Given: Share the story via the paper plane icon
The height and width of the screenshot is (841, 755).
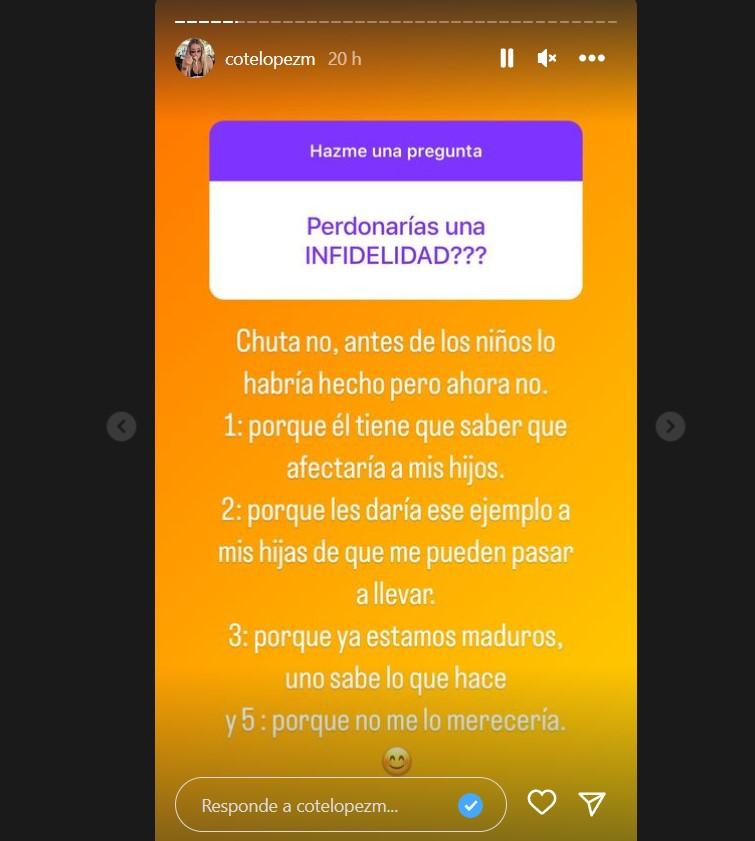Looking at the screenshot, I should point(593,803).
